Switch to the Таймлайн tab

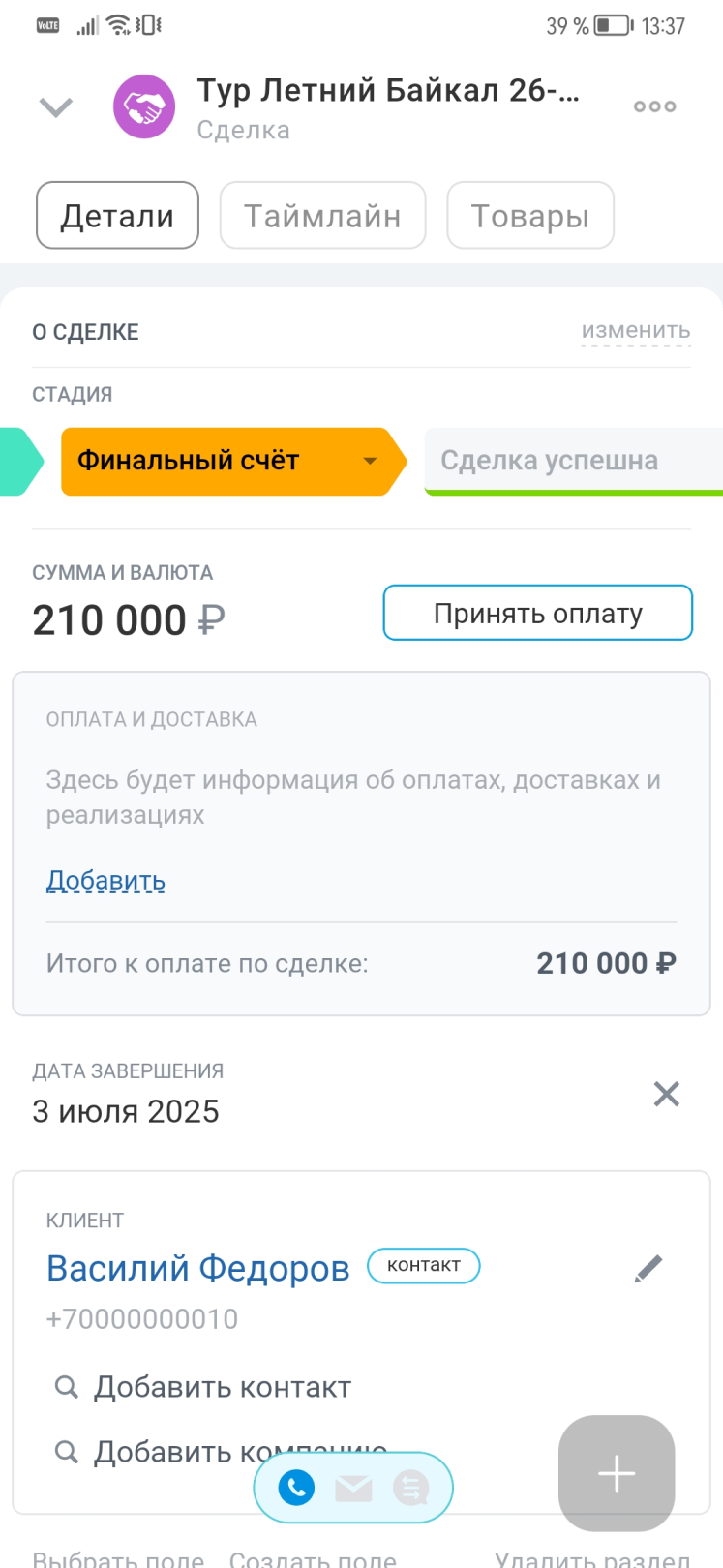[x=322, y=215]
